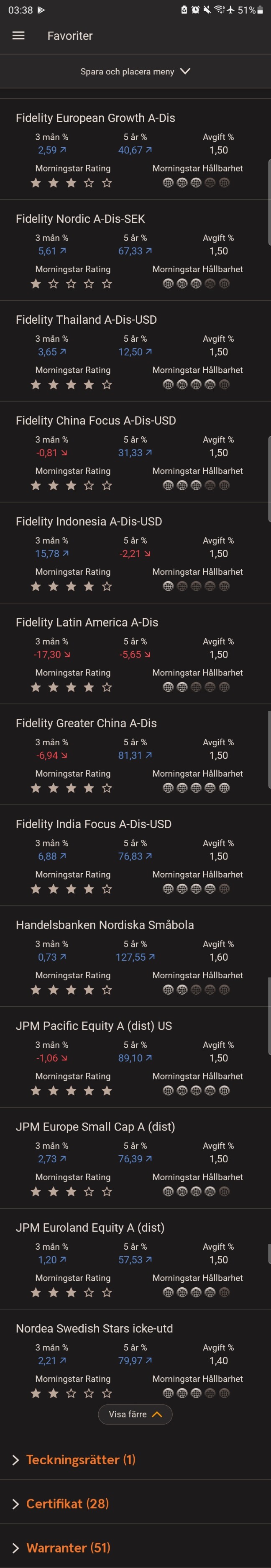Open Fidelity Greater China A-Dis fund
Viewport: 271px width, 1568px height.
click(x=87, y=723)
